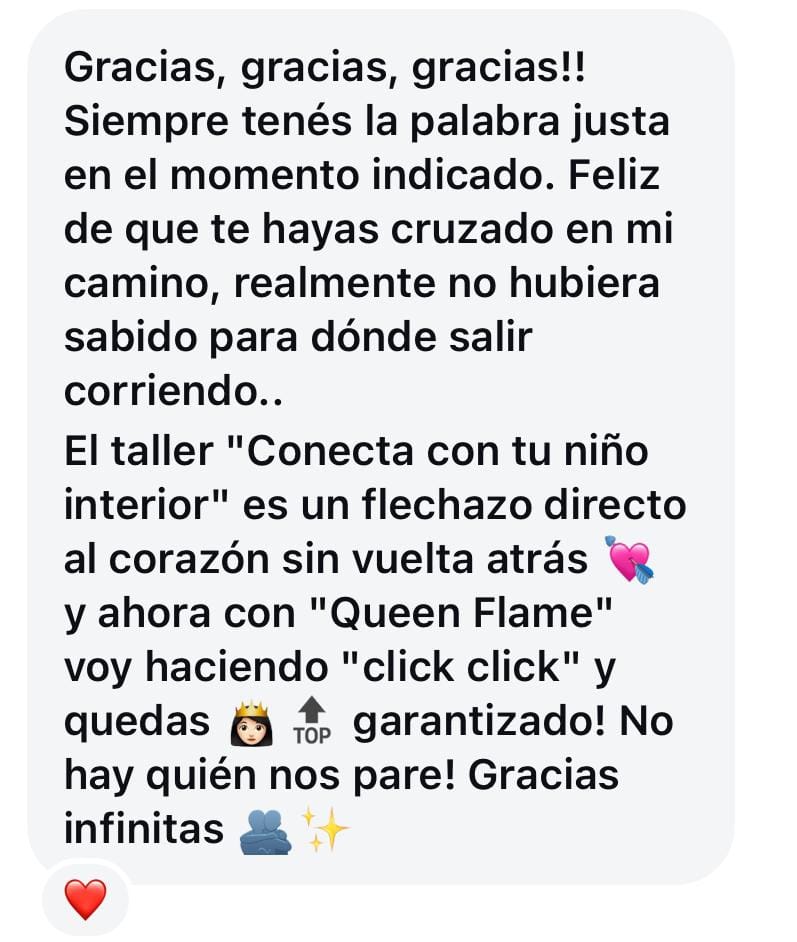Open the heart reaction on the message
The height and width of the screenshot is (942, 797).
point(85,899)
